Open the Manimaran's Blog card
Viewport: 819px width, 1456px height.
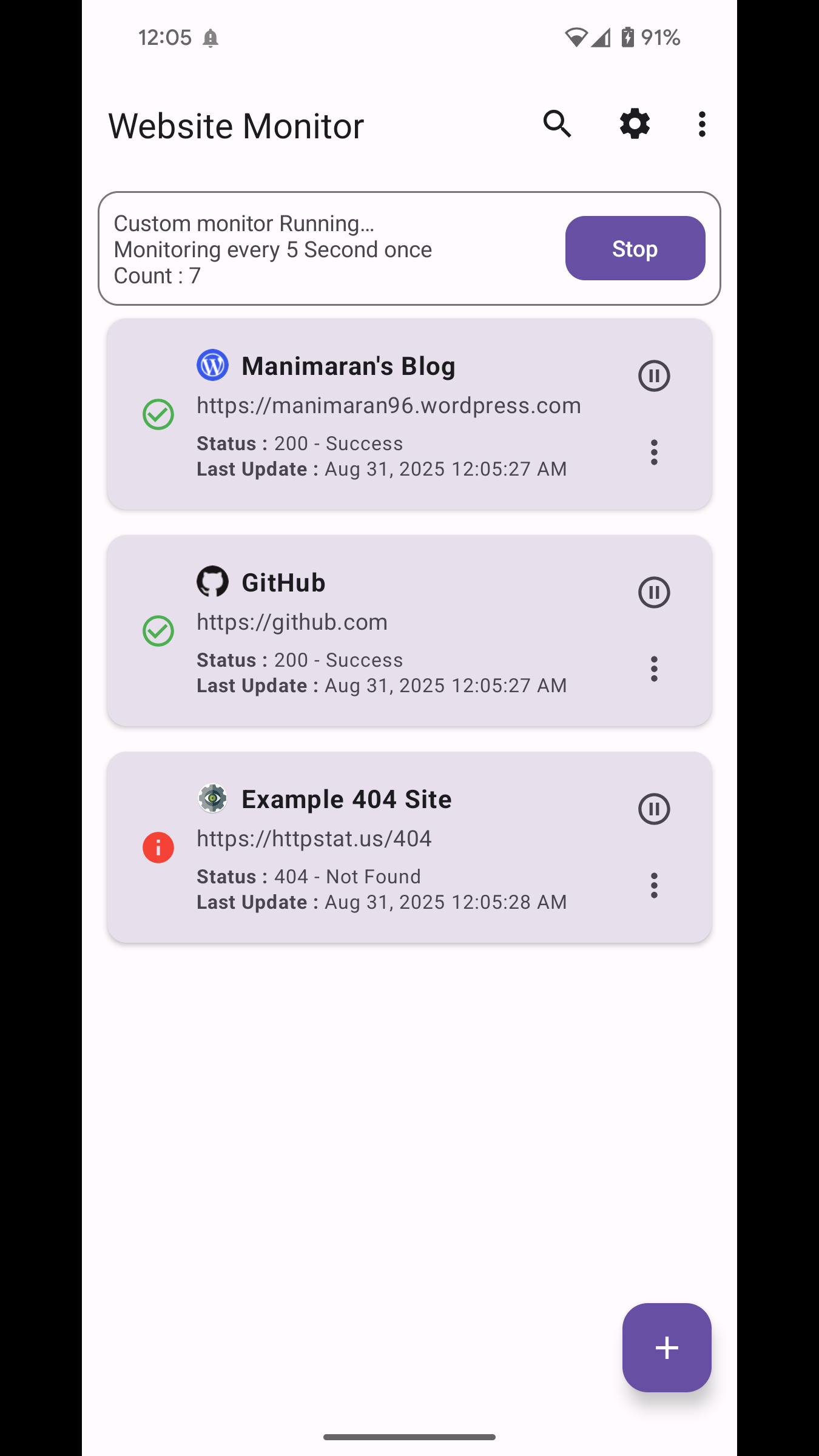click(409, 414)
